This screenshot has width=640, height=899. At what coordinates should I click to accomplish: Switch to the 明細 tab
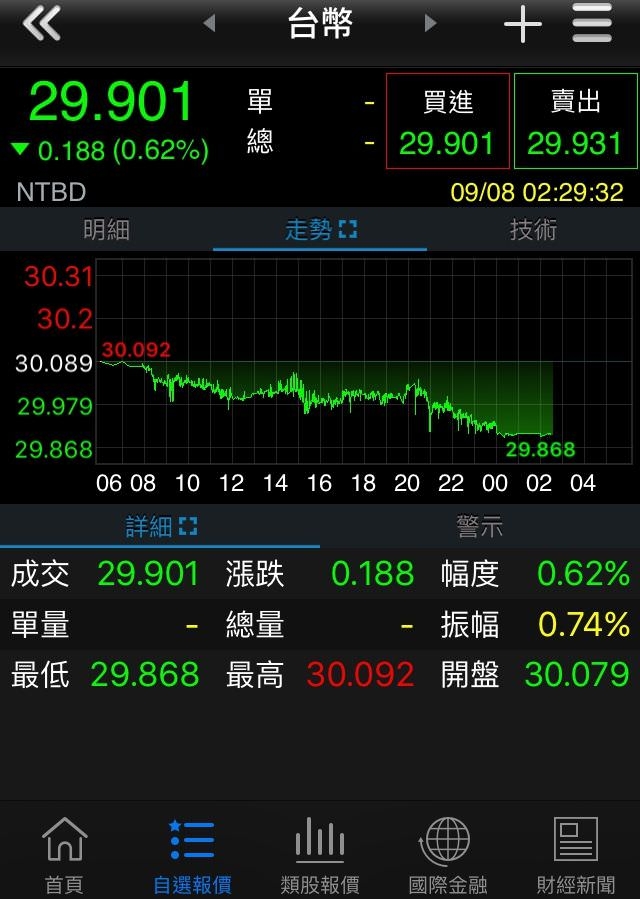106,230
